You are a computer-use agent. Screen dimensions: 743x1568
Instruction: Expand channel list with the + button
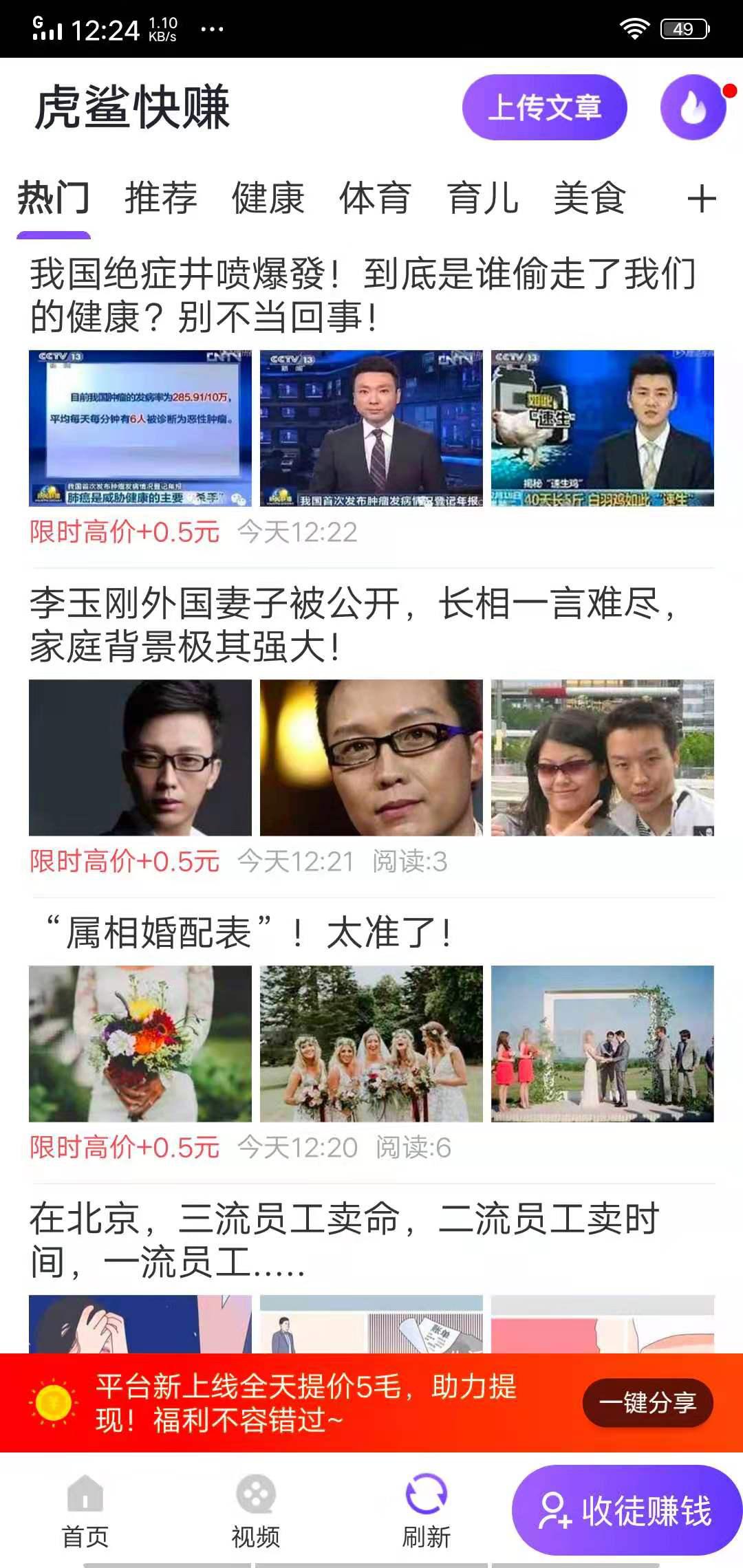point(702,199)
